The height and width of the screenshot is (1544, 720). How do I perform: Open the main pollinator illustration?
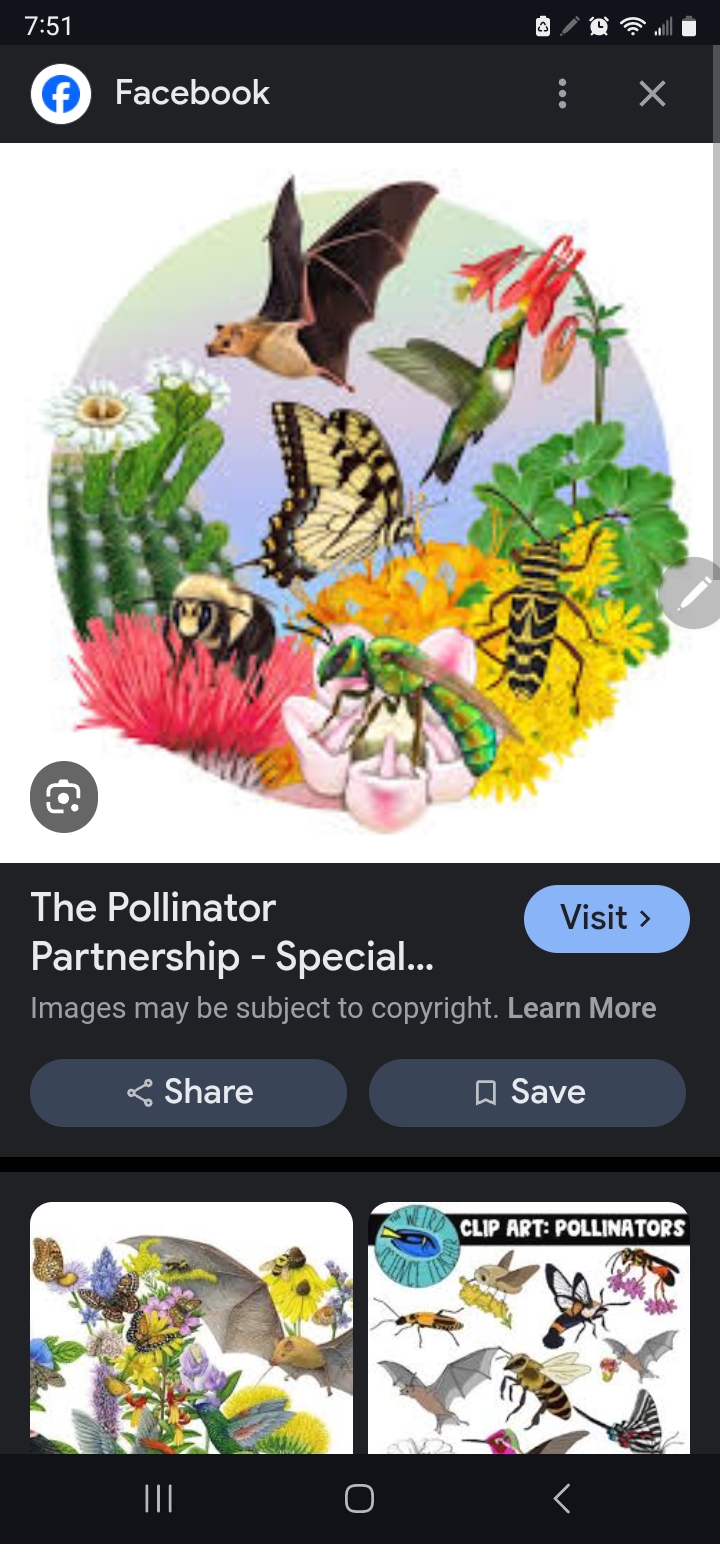tap(360, 500)
